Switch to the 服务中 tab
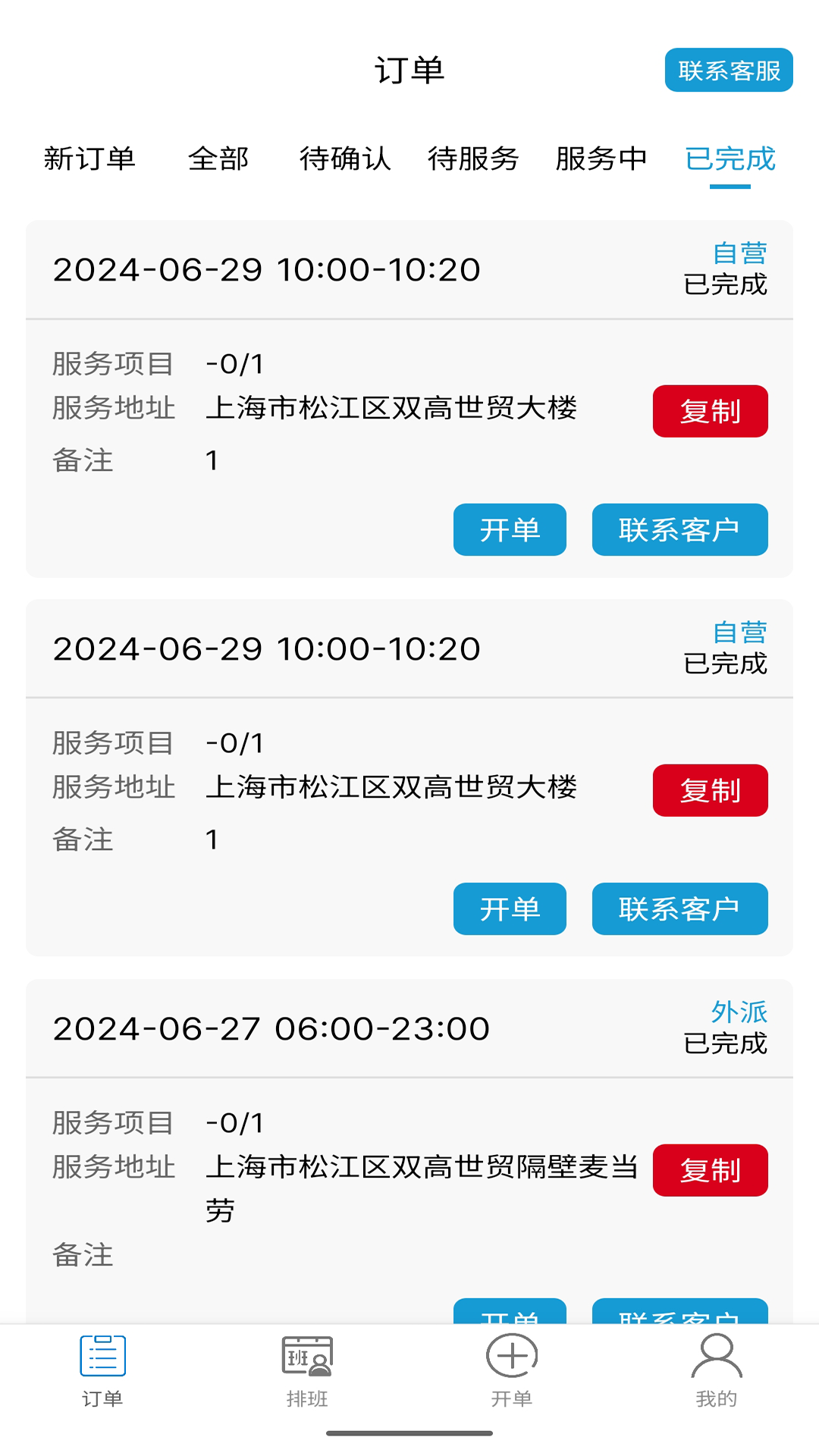This screenshot has width=819, height=1456. pos(601,160)
